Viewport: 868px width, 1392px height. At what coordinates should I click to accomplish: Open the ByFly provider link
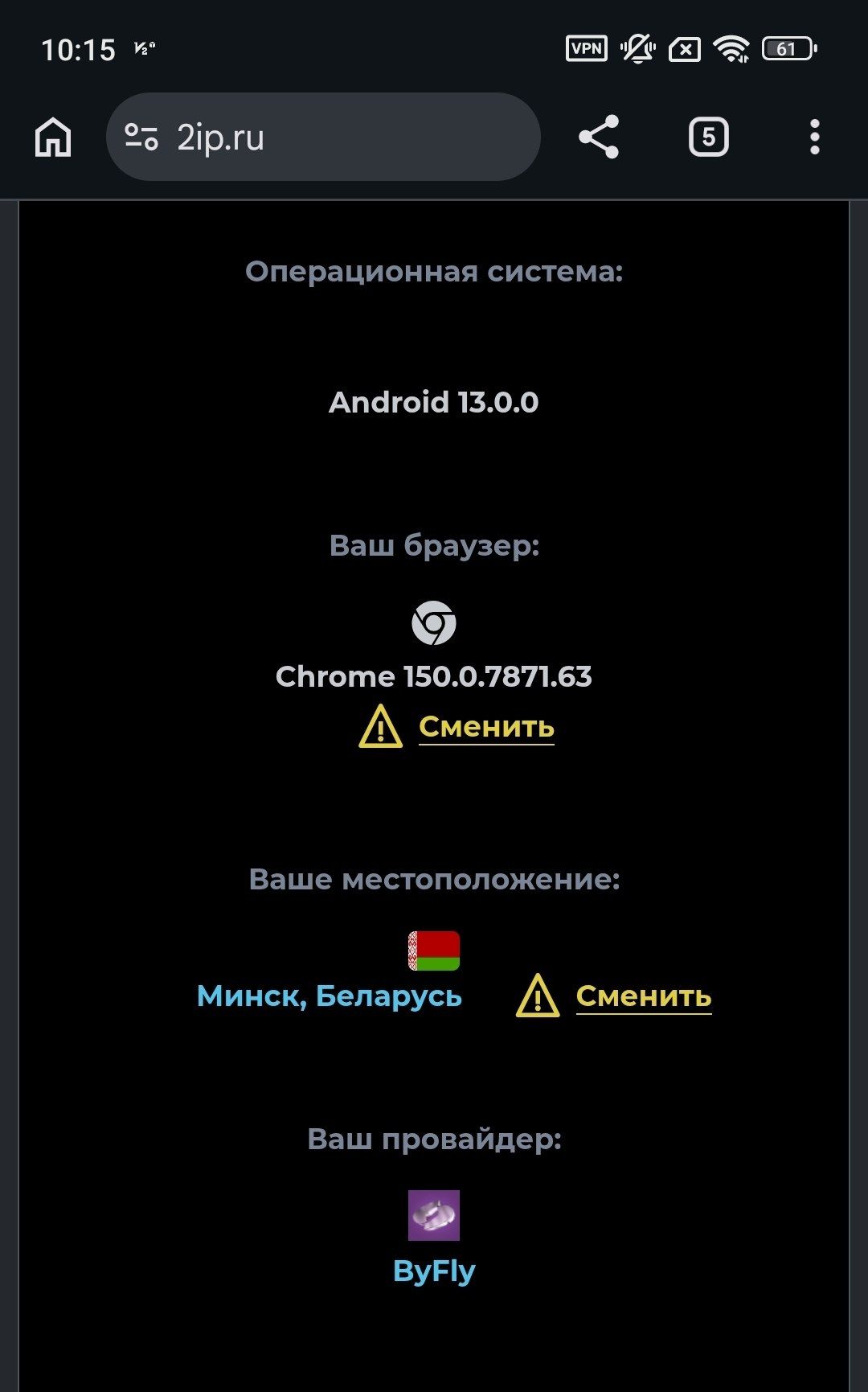434,1271
